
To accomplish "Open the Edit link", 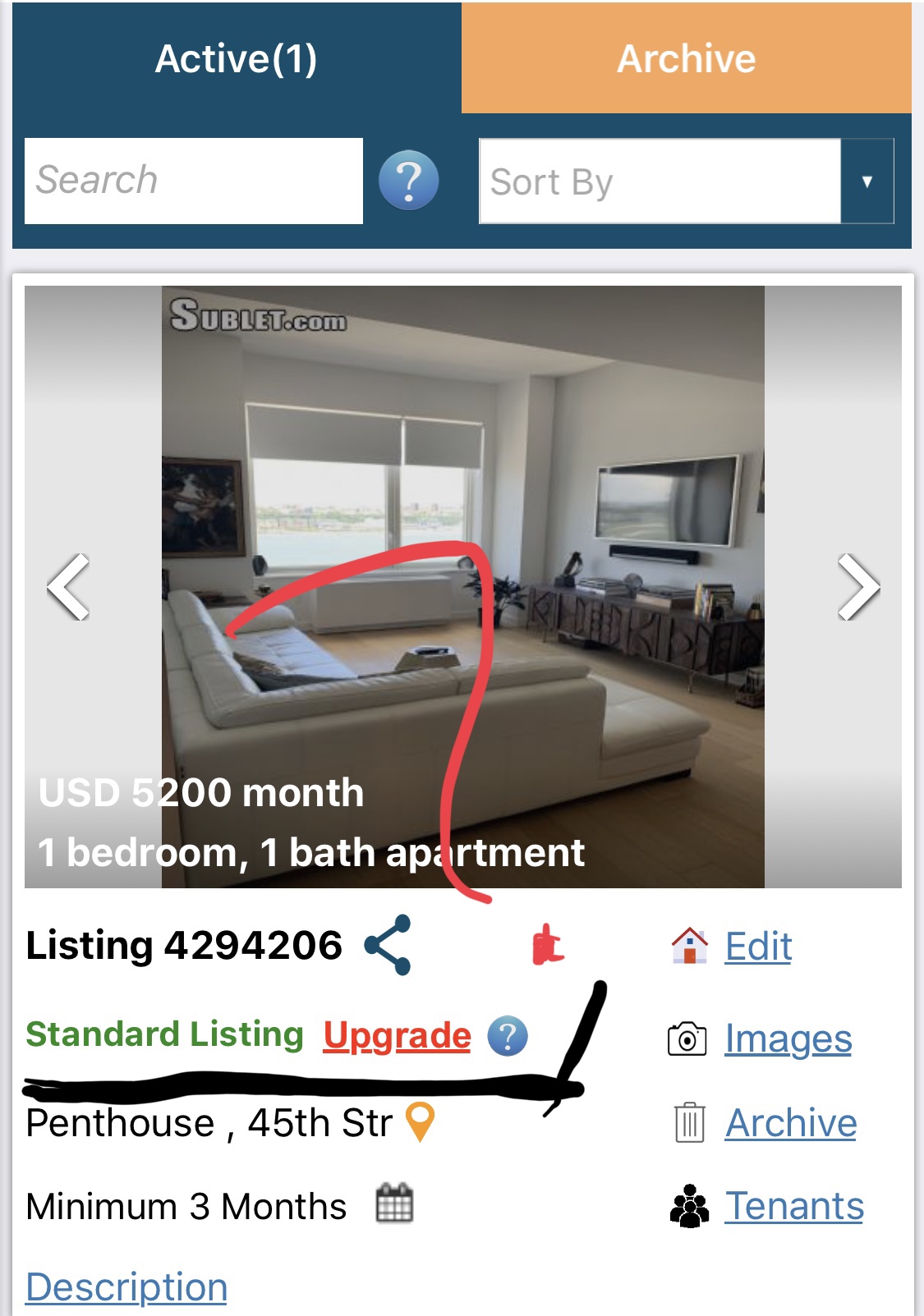I will point(757,947).
